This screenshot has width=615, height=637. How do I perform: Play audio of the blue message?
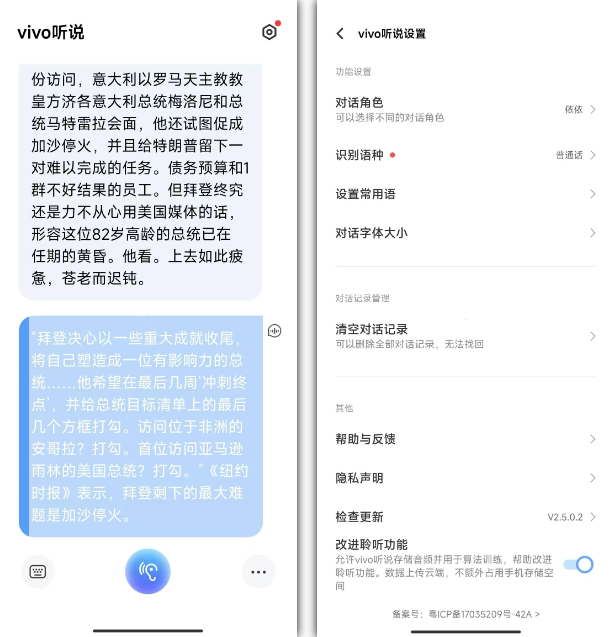(275, 331)
